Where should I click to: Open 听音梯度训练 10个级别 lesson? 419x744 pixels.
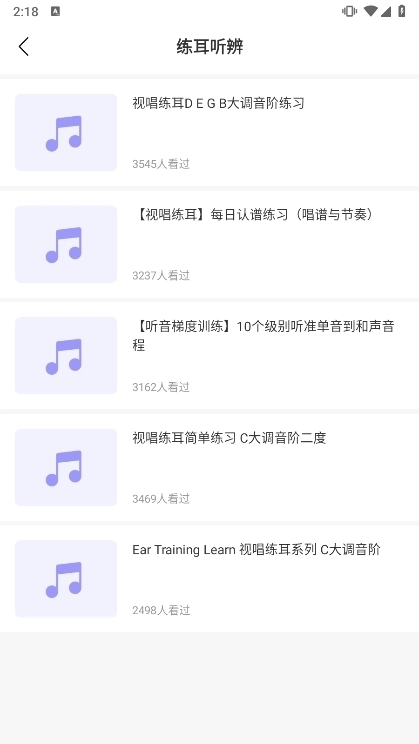coord(209,355)
